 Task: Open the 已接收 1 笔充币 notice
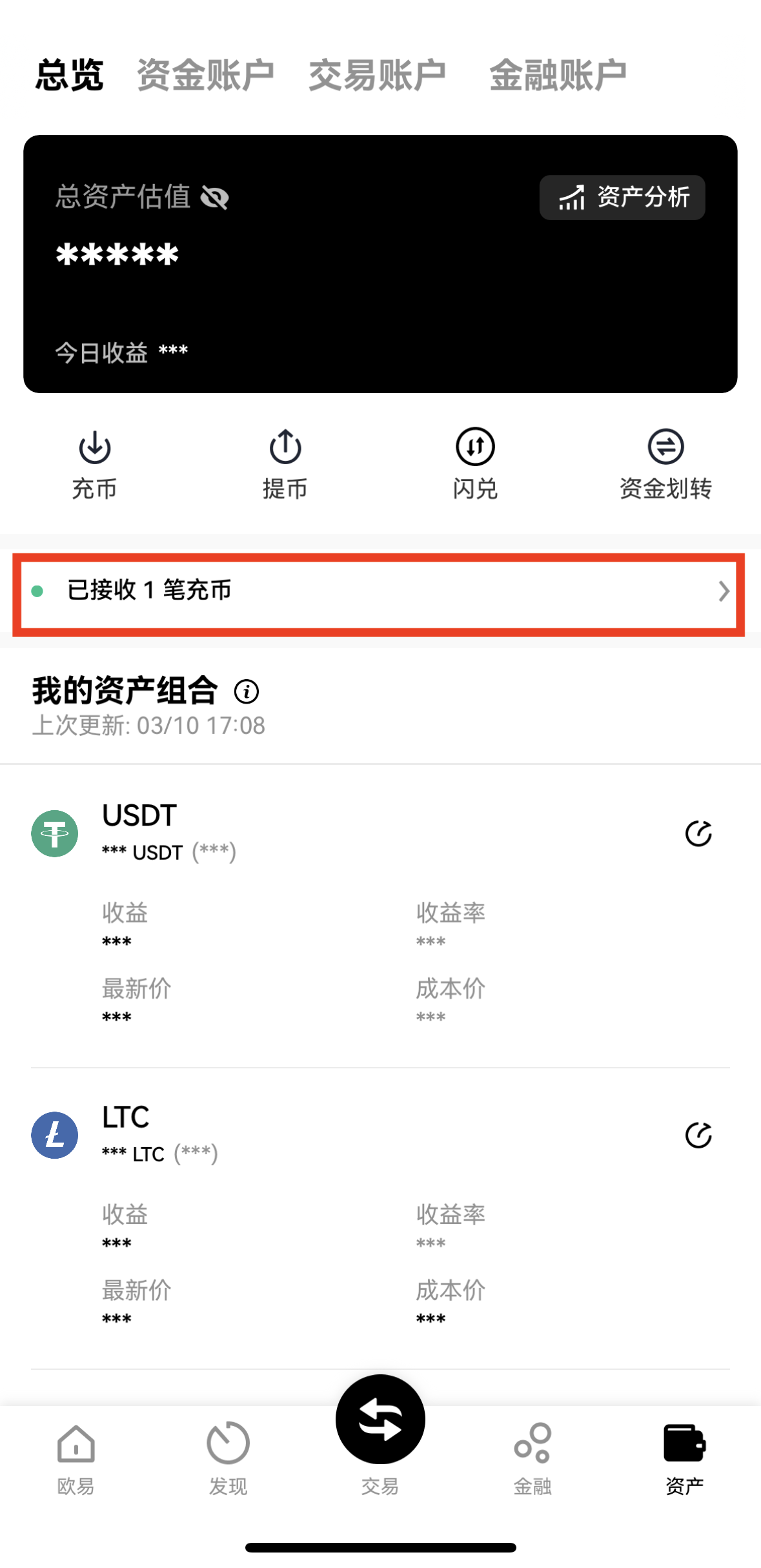pos(380,591)
